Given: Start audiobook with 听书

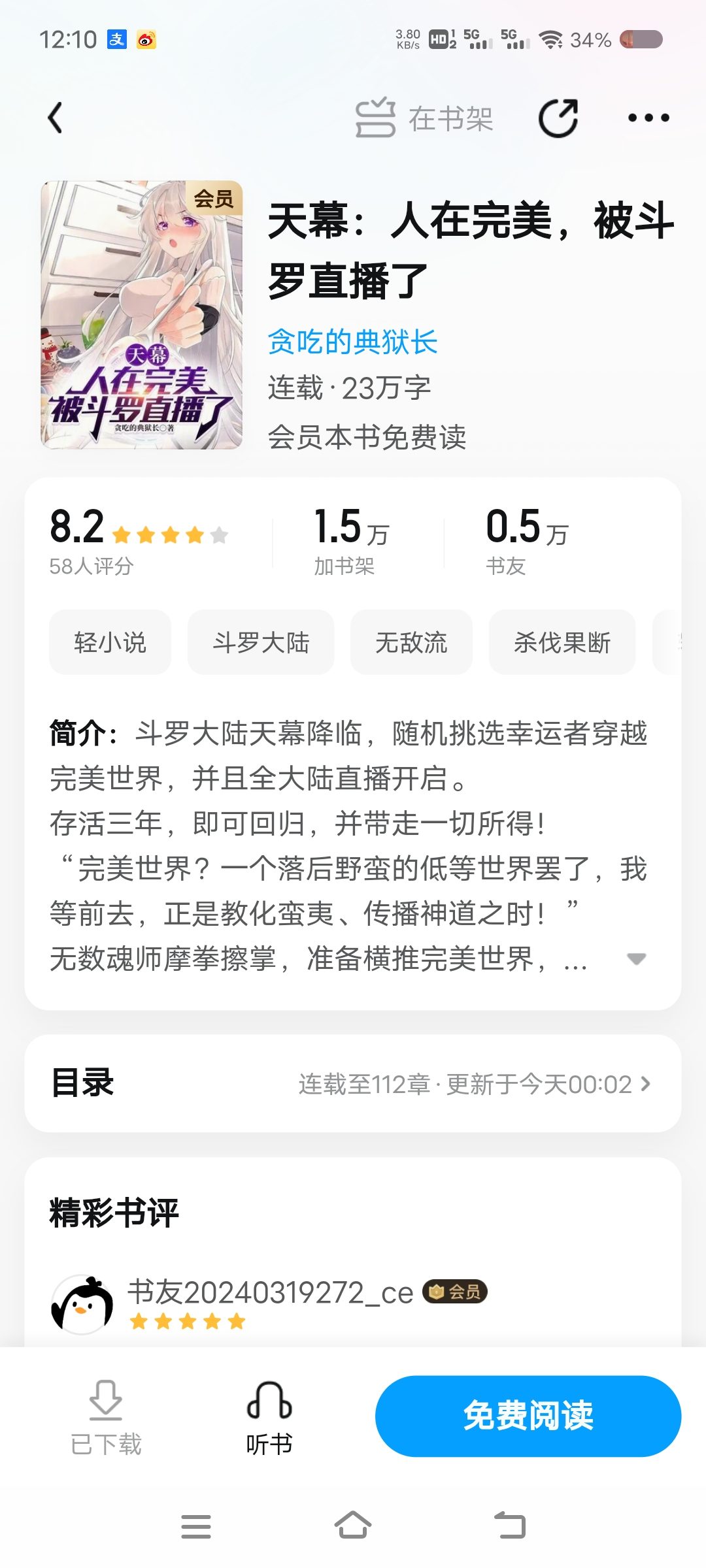Looking at the screenshot, I should 269,1416.
